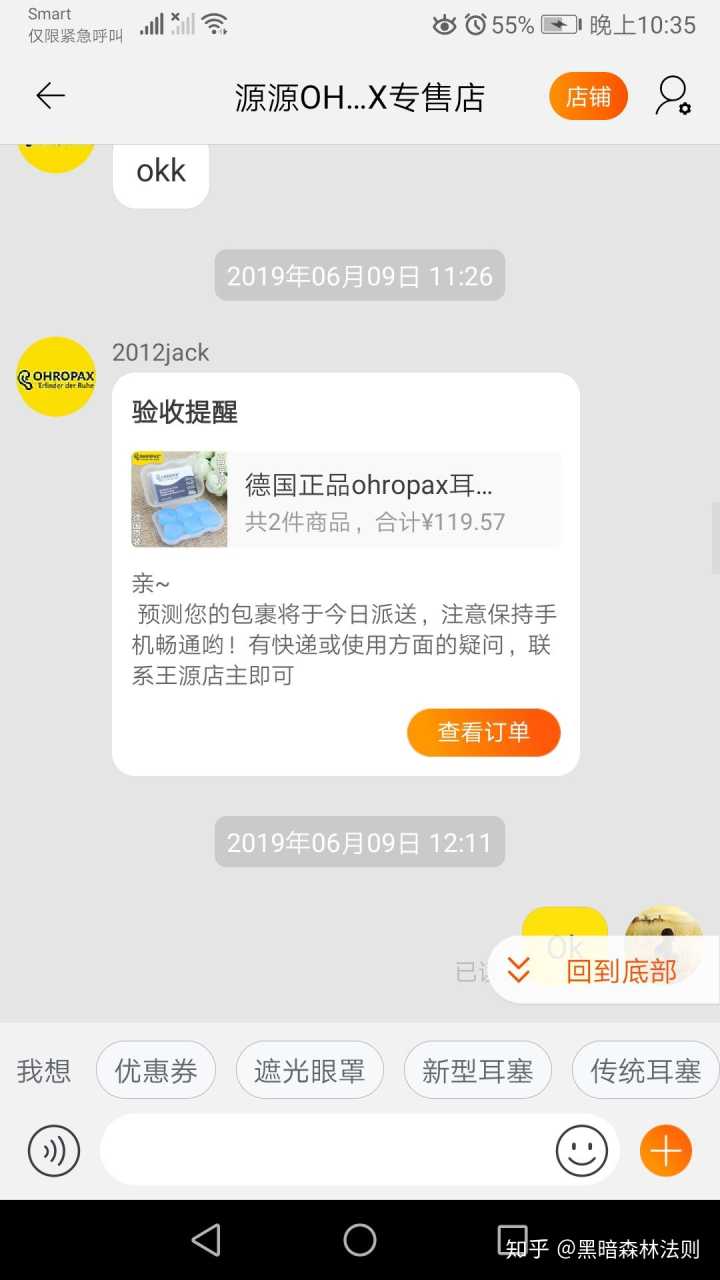Screen dimensions: 720x1280
Task: Open the ohropax earplug product card
Action: [x=346, y=500]
